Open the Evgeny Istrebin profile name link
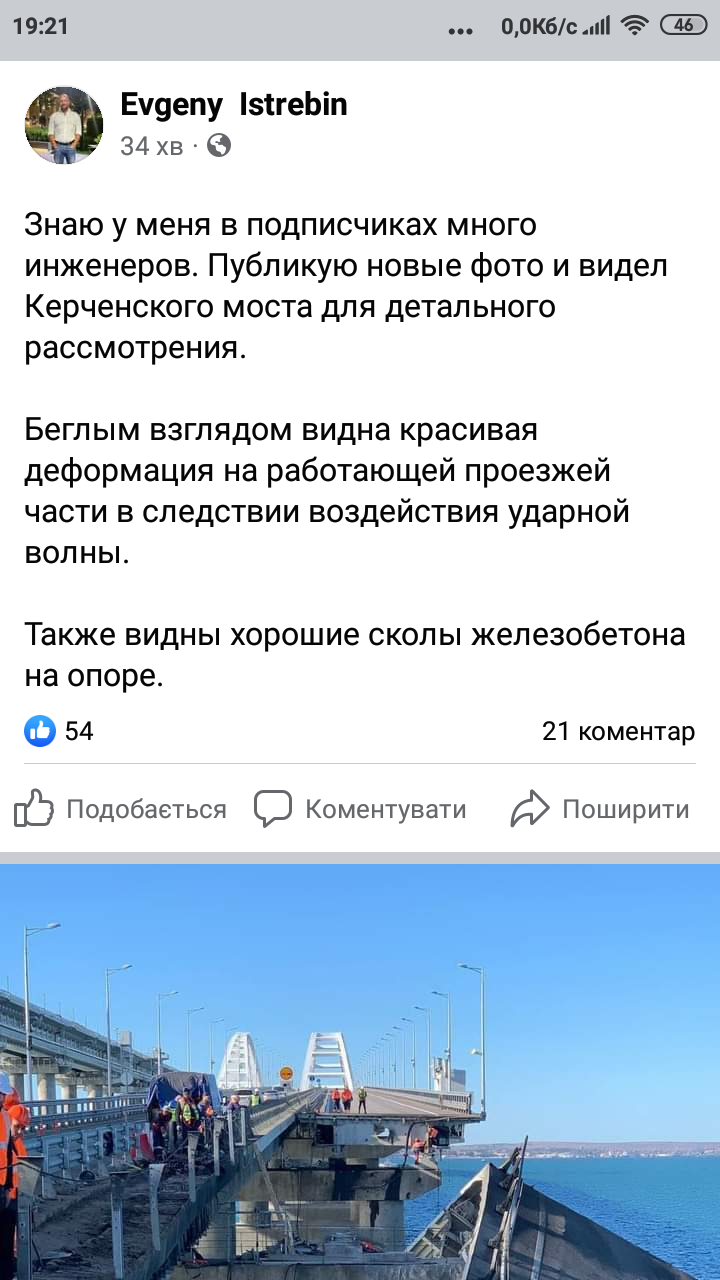 click(x=233, y=104)
